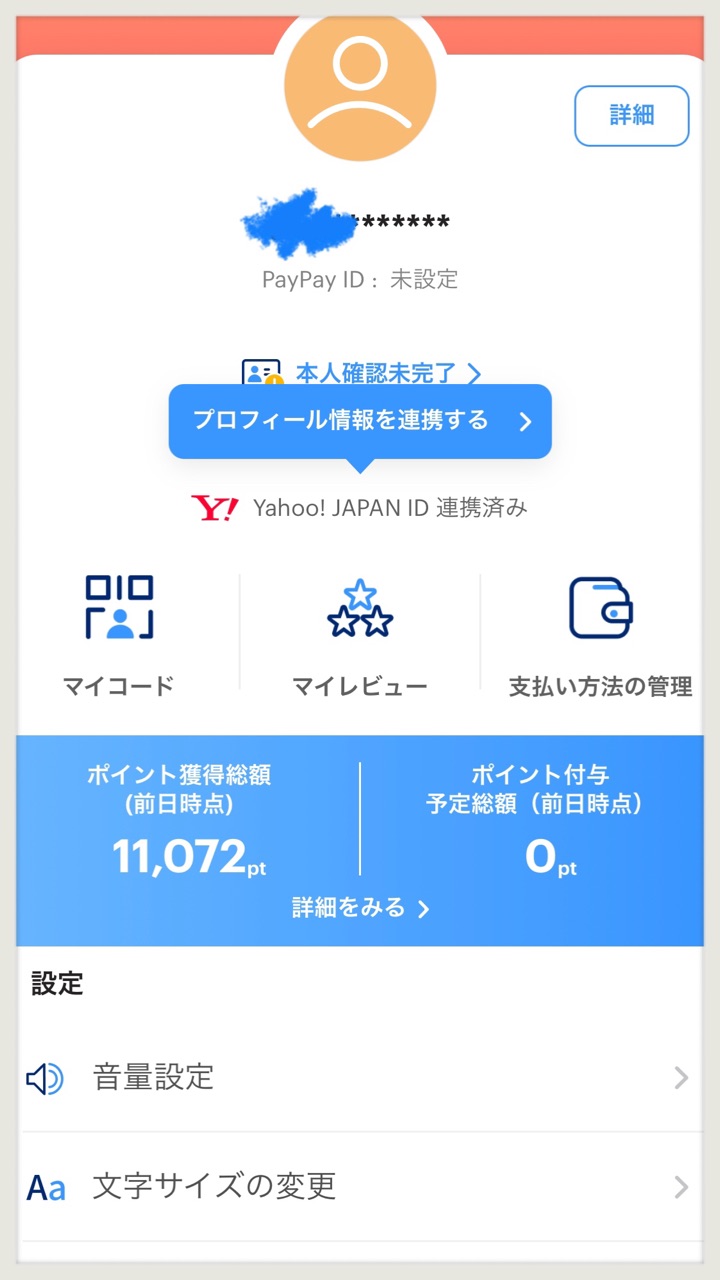The image size is (720, 1280).
Task: Open マイコード QR code icon
Action: coord(120,608)
